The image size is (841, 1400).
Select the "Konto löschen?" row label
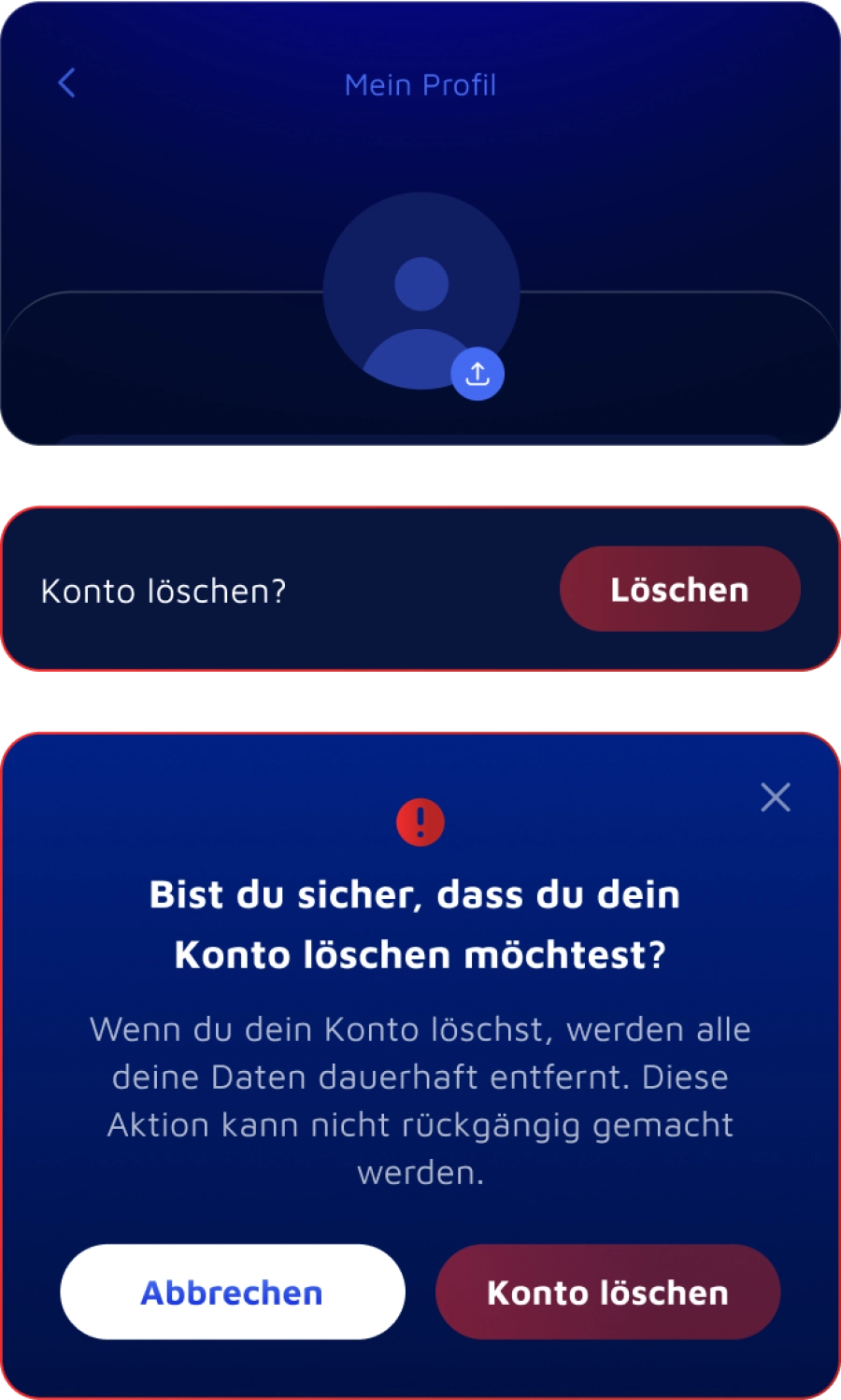click(x=165, y=589)
